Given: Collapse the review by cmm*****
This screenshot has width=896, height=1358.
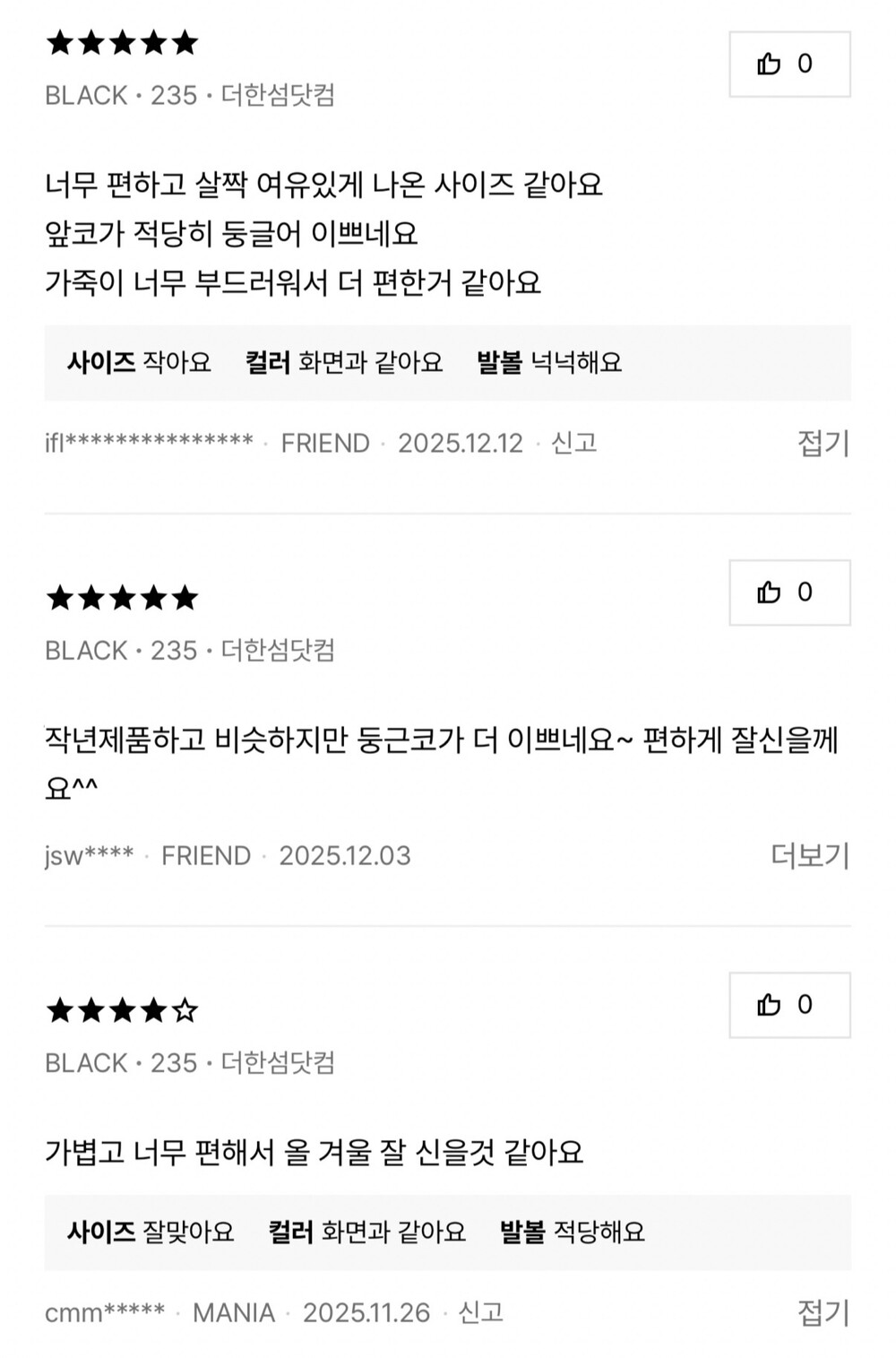Looking at the screenshot, I should (823, 1312).
